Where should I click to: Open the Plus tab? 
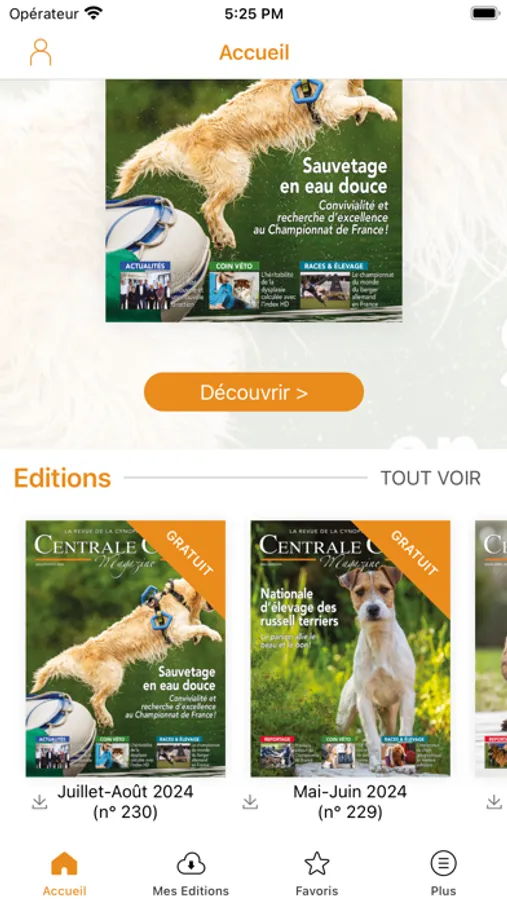pyautogui.click(x=443, y=874)
